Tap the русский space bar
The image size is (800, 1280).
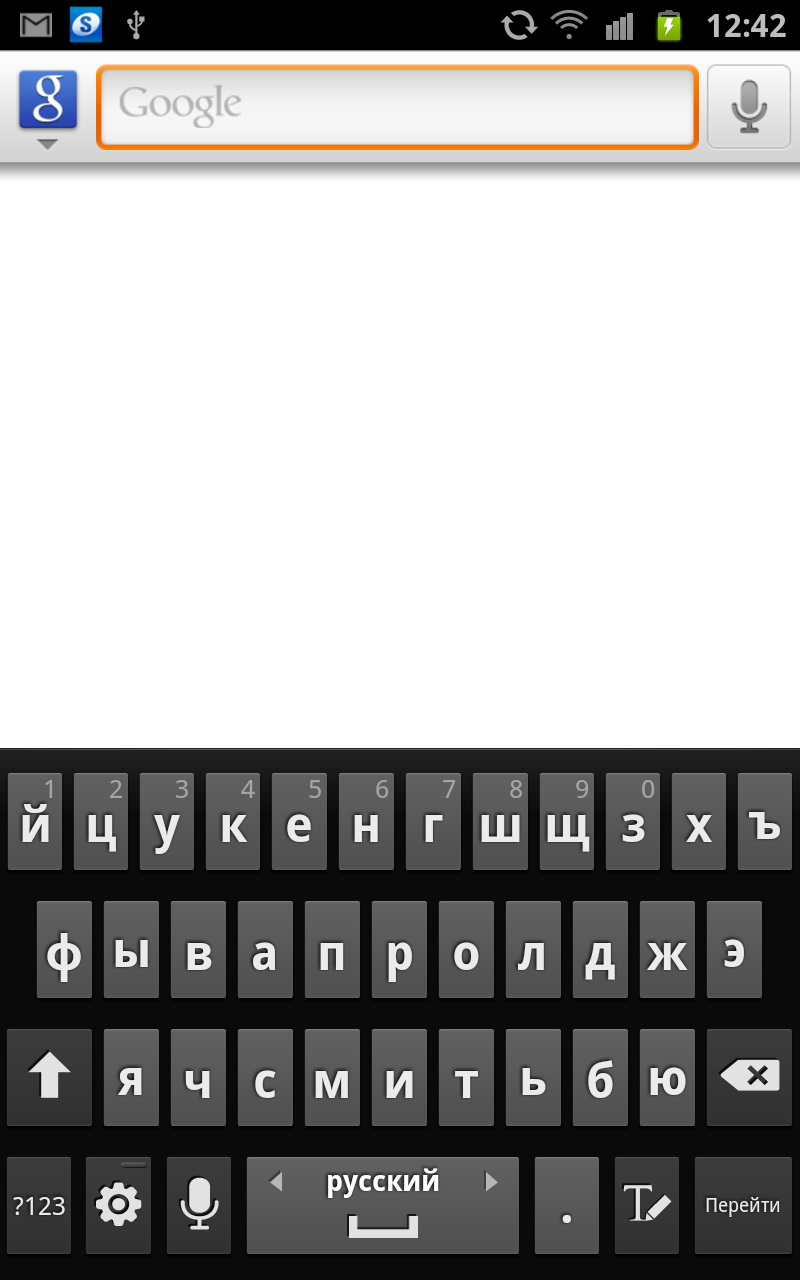click(x=383, y=1205)
